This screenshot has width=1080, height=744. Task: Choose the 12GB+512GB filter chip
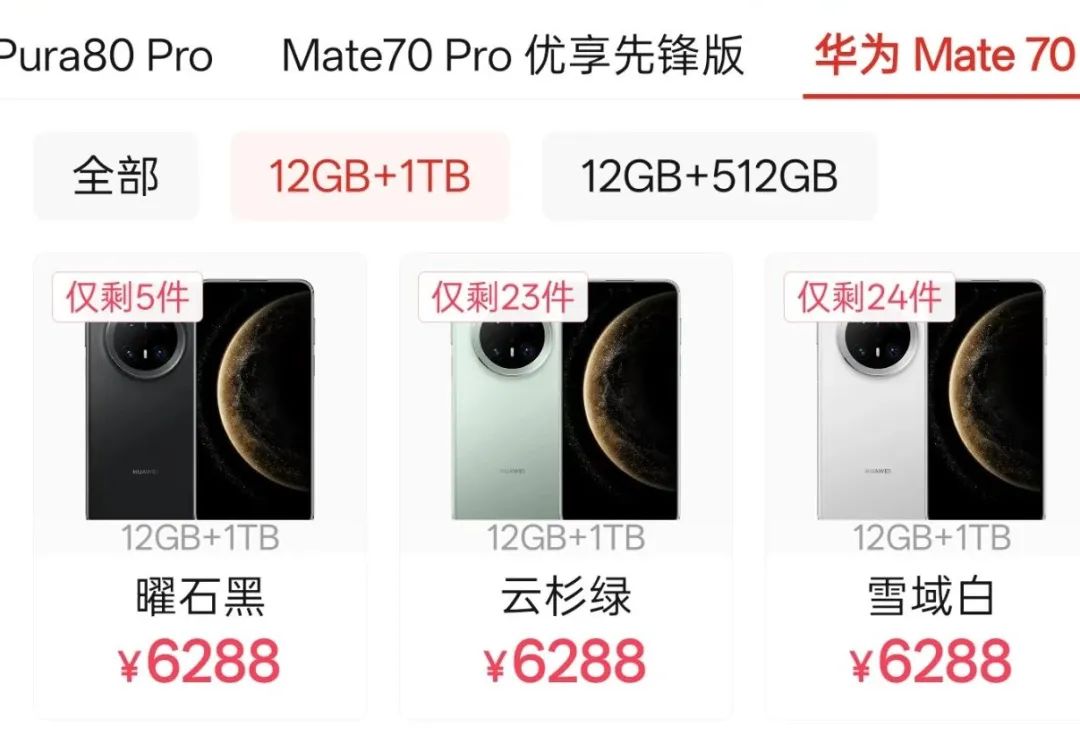tap(709, 177)
